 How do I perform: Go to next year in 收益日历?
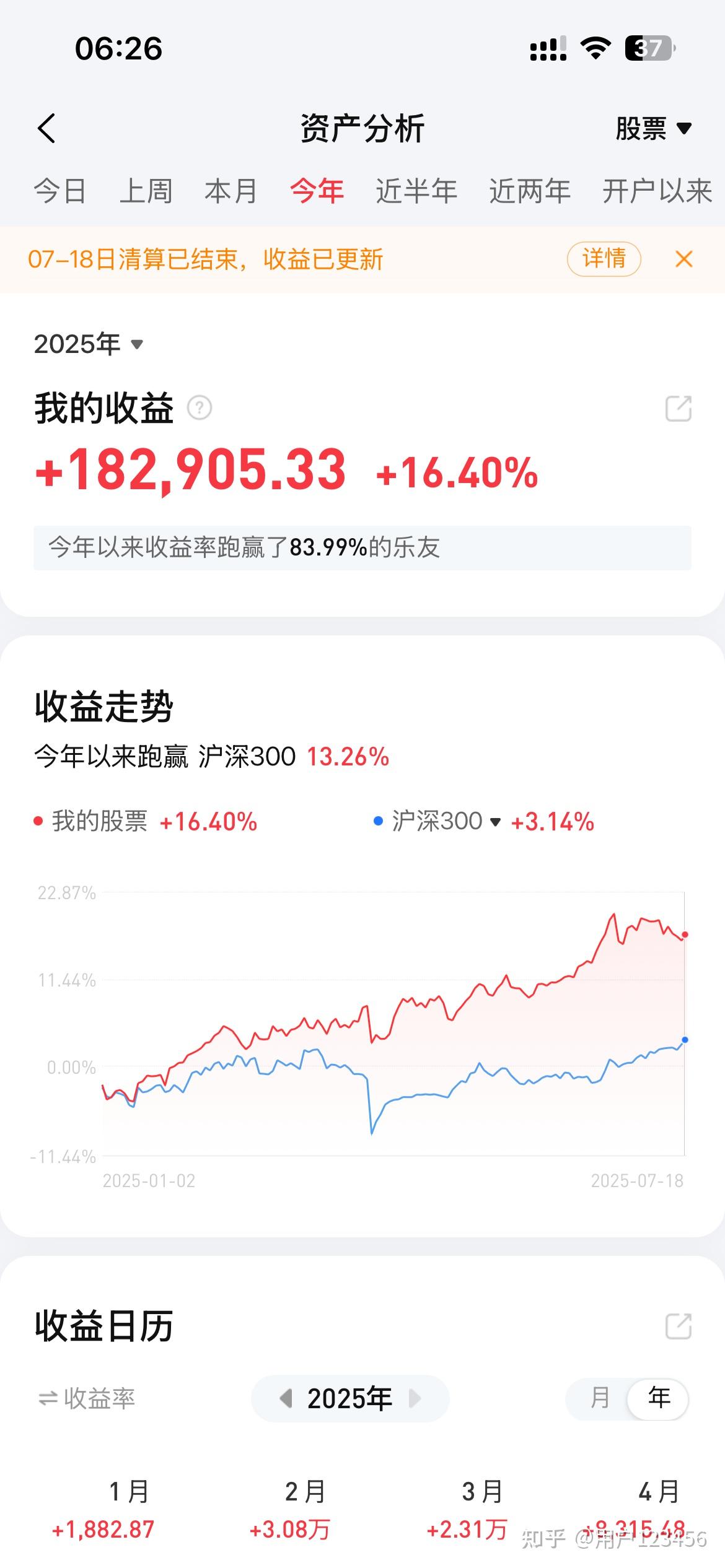(x=415, y=1399)
